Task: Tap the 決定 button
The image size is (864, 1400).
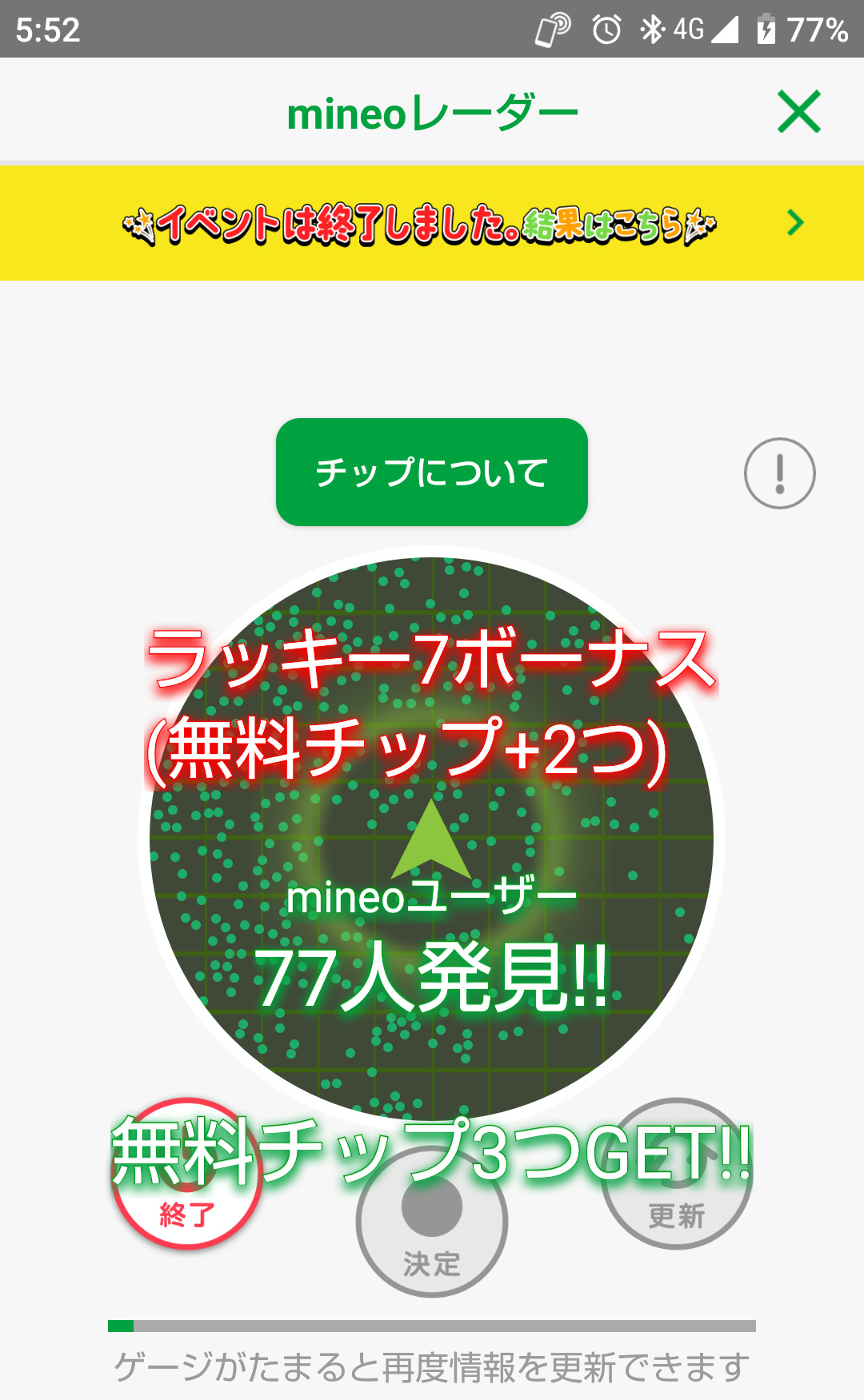Action: point(432,1222)
